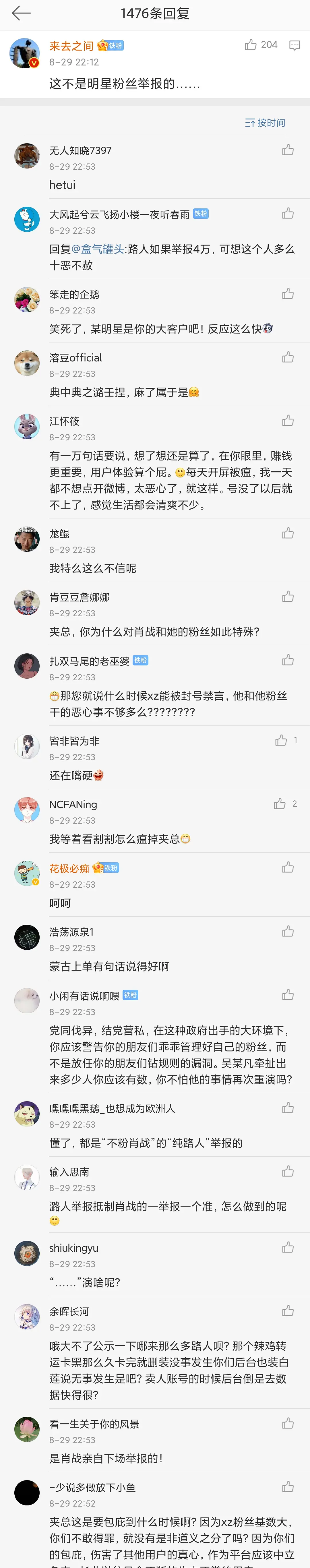Viewport: 310px width, 1568px height.
Task: View profile of 来去之间 via avatar
Action: coord(25,53)
